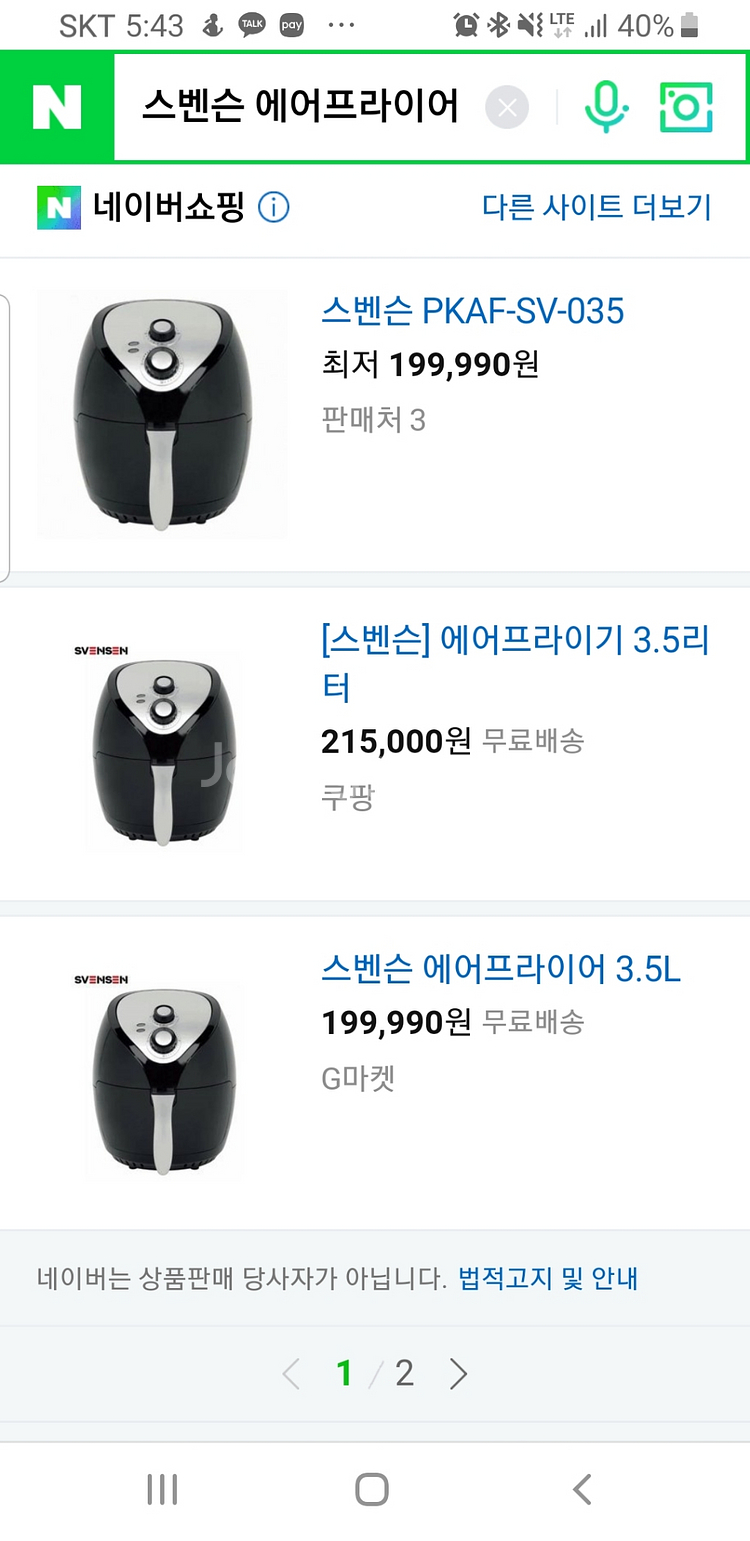
Task: Tap the KakaoTalk notification icon in status bar
Action: [x=252, y=24]
